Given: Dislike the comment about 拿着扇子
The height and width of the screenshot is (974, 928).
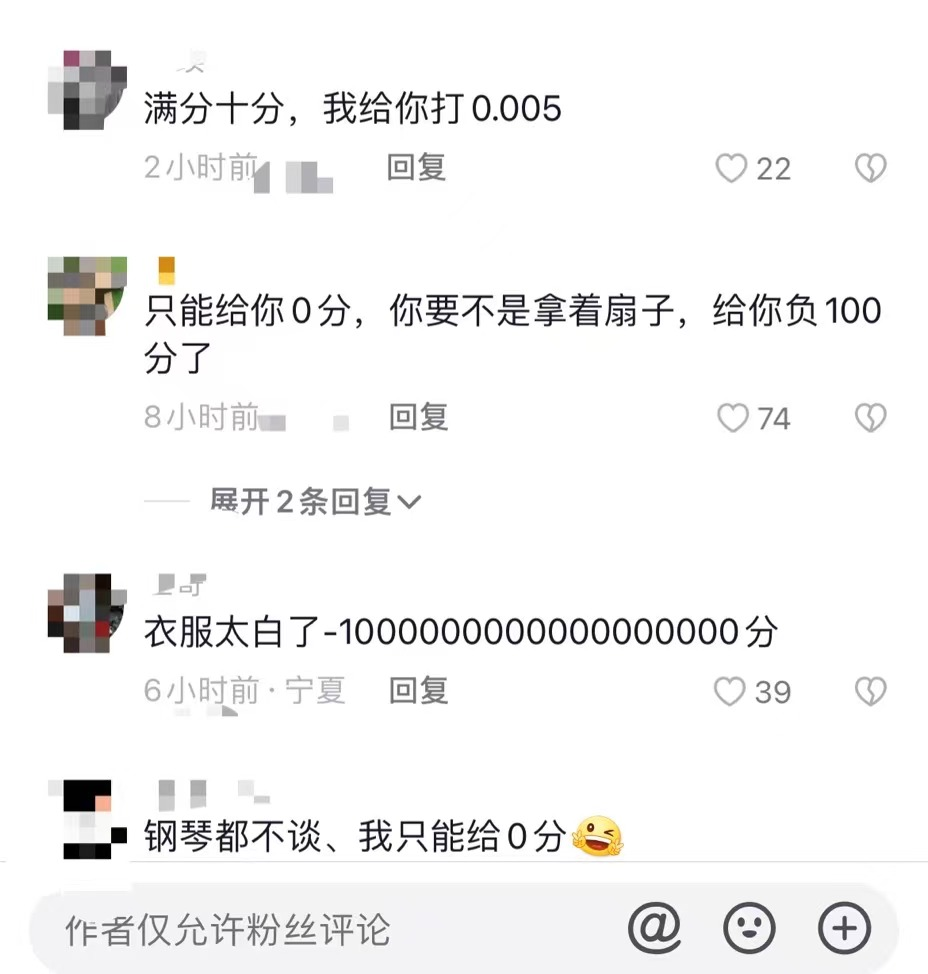Looking at the screenshot, I should point(871,418).
